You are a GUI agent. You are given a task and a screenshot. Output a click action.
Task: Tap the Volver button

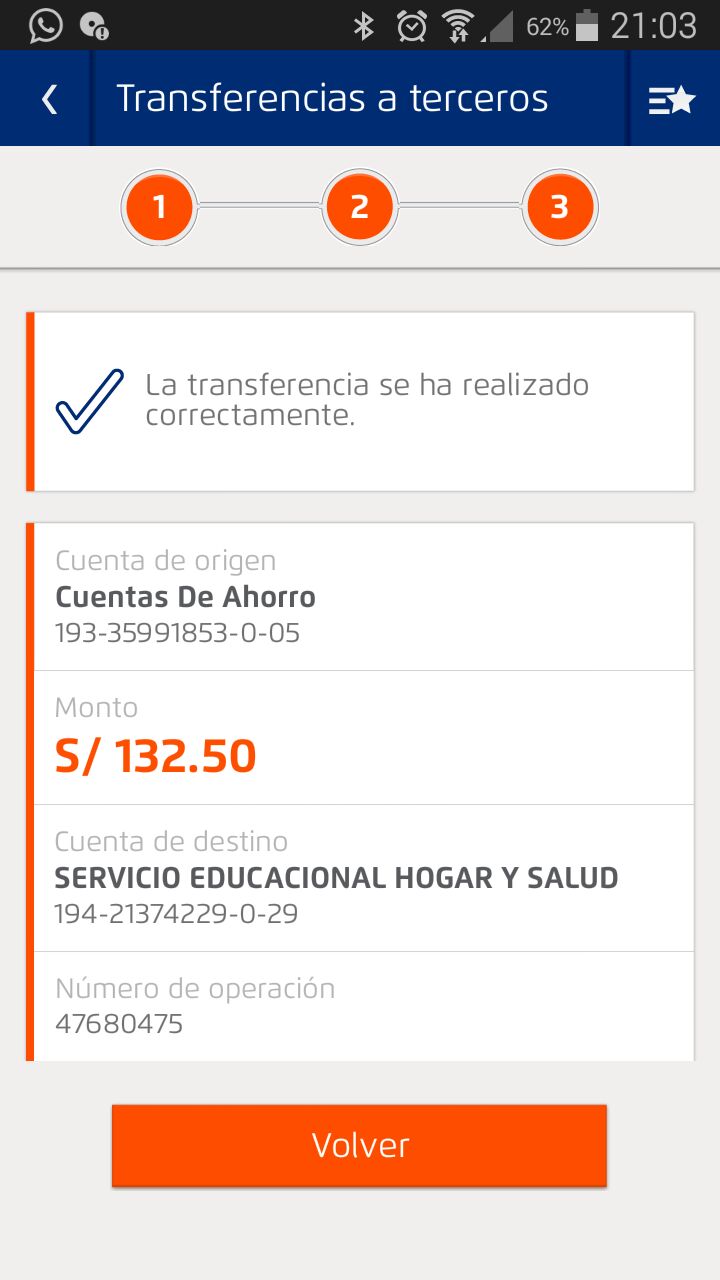click(359, 1145)
